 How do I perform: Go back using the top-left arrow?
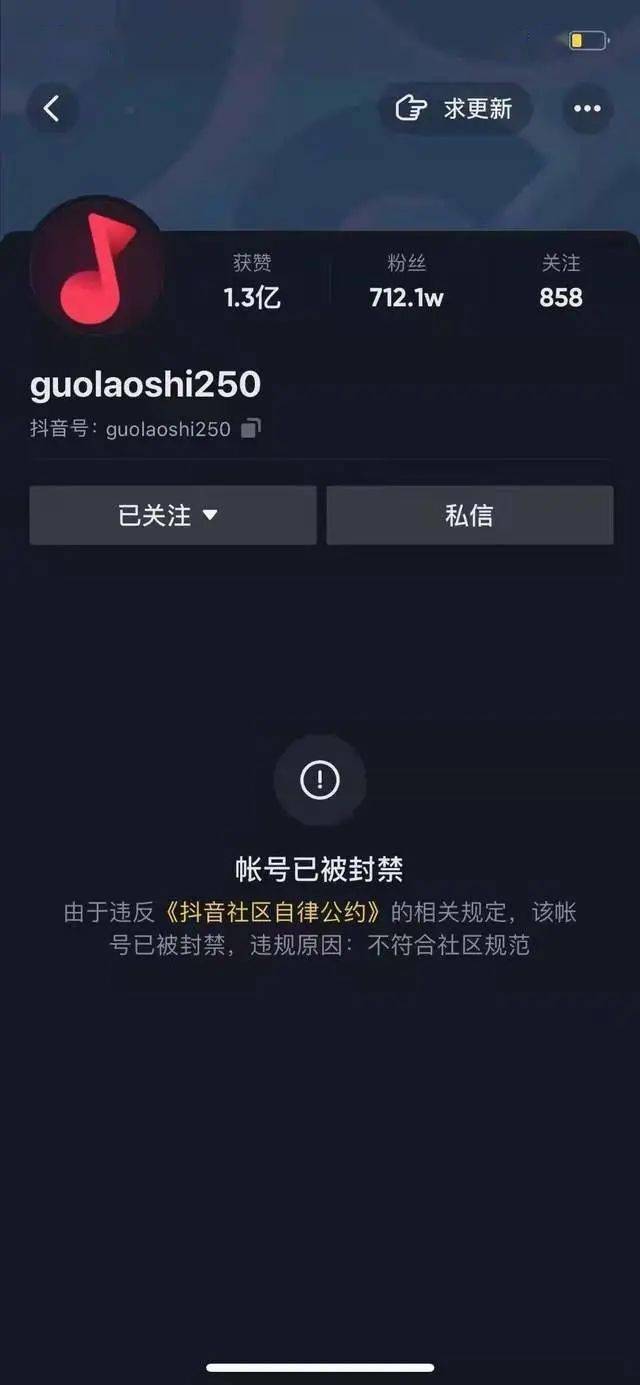(52, 108)
